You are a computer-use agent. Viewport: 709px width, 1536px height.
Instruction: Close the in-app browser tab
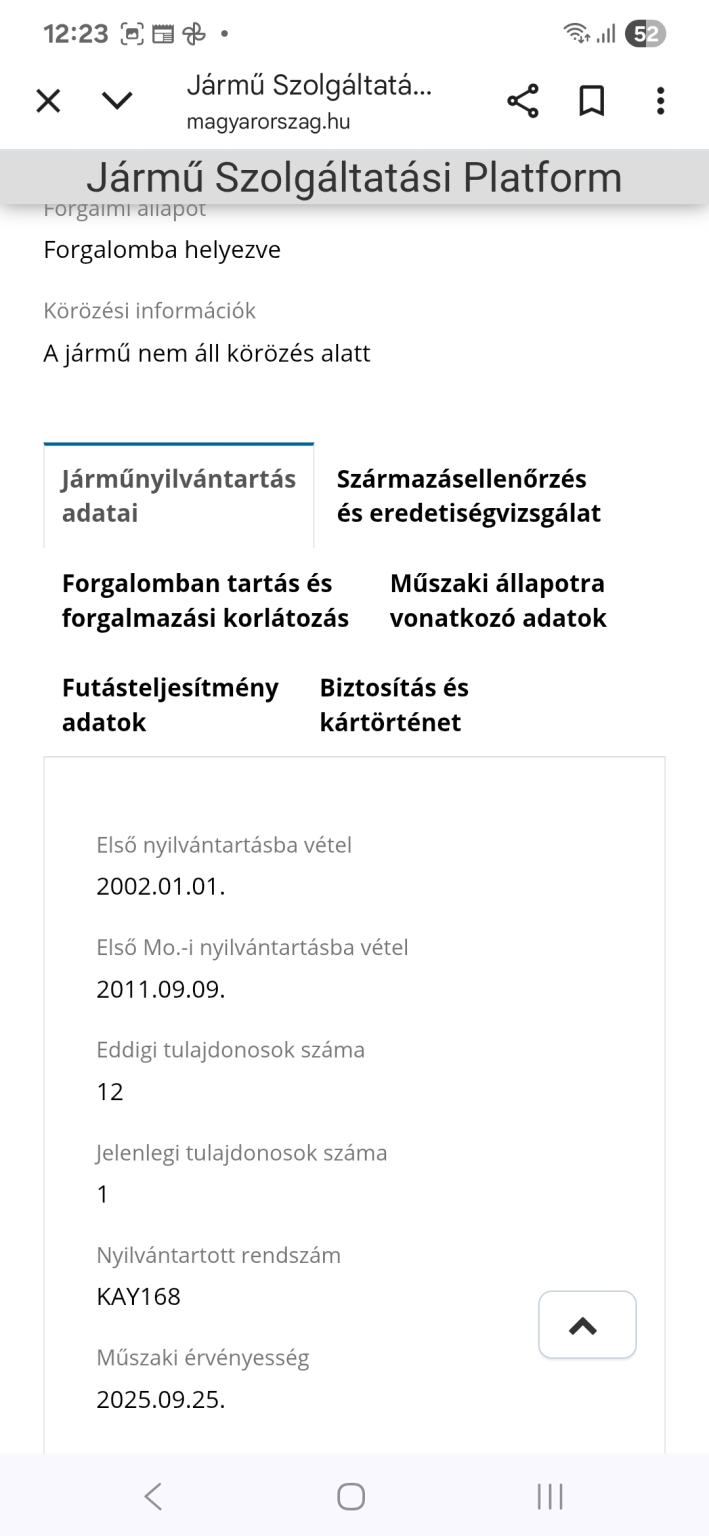[48, 101]
